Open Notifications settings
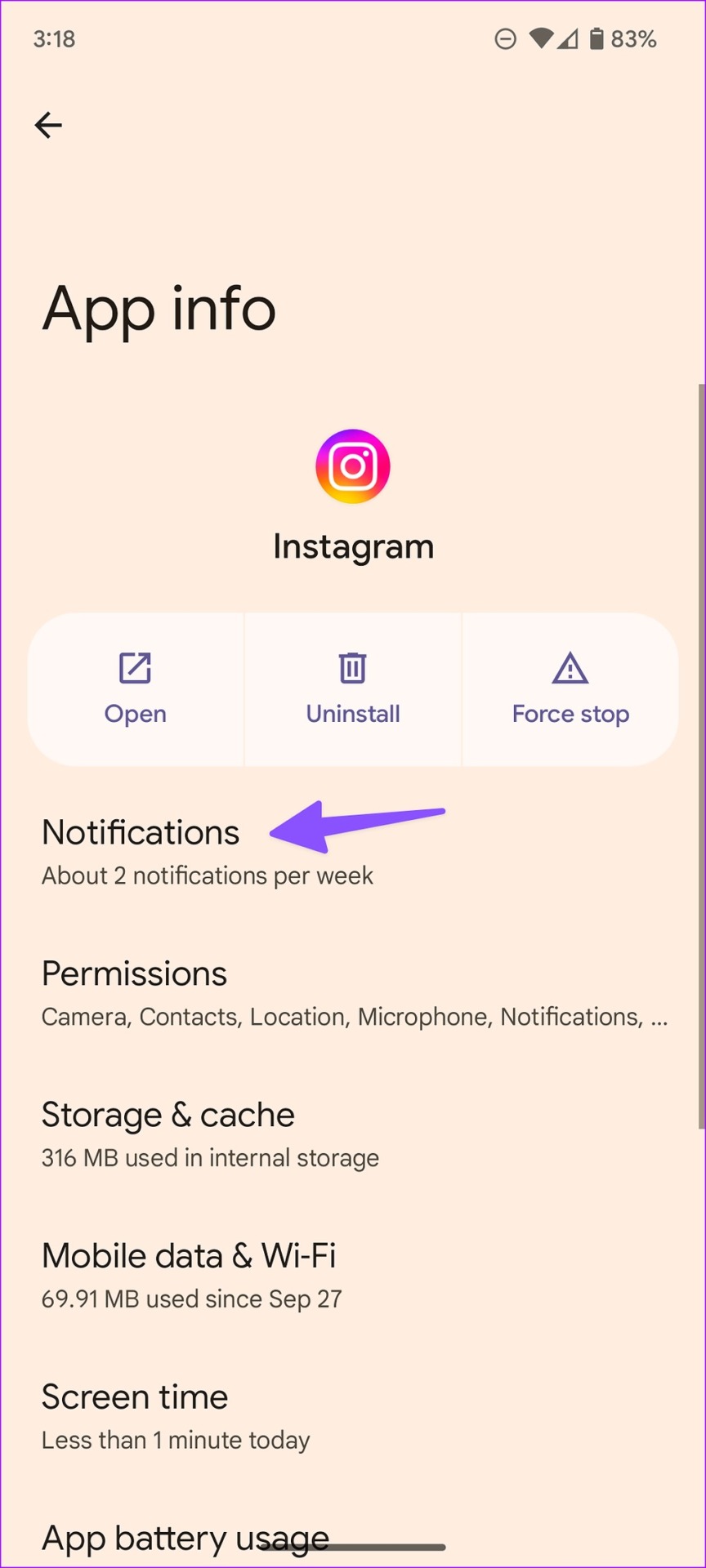Screen dimensions: 706x1568 click(353, 853)
